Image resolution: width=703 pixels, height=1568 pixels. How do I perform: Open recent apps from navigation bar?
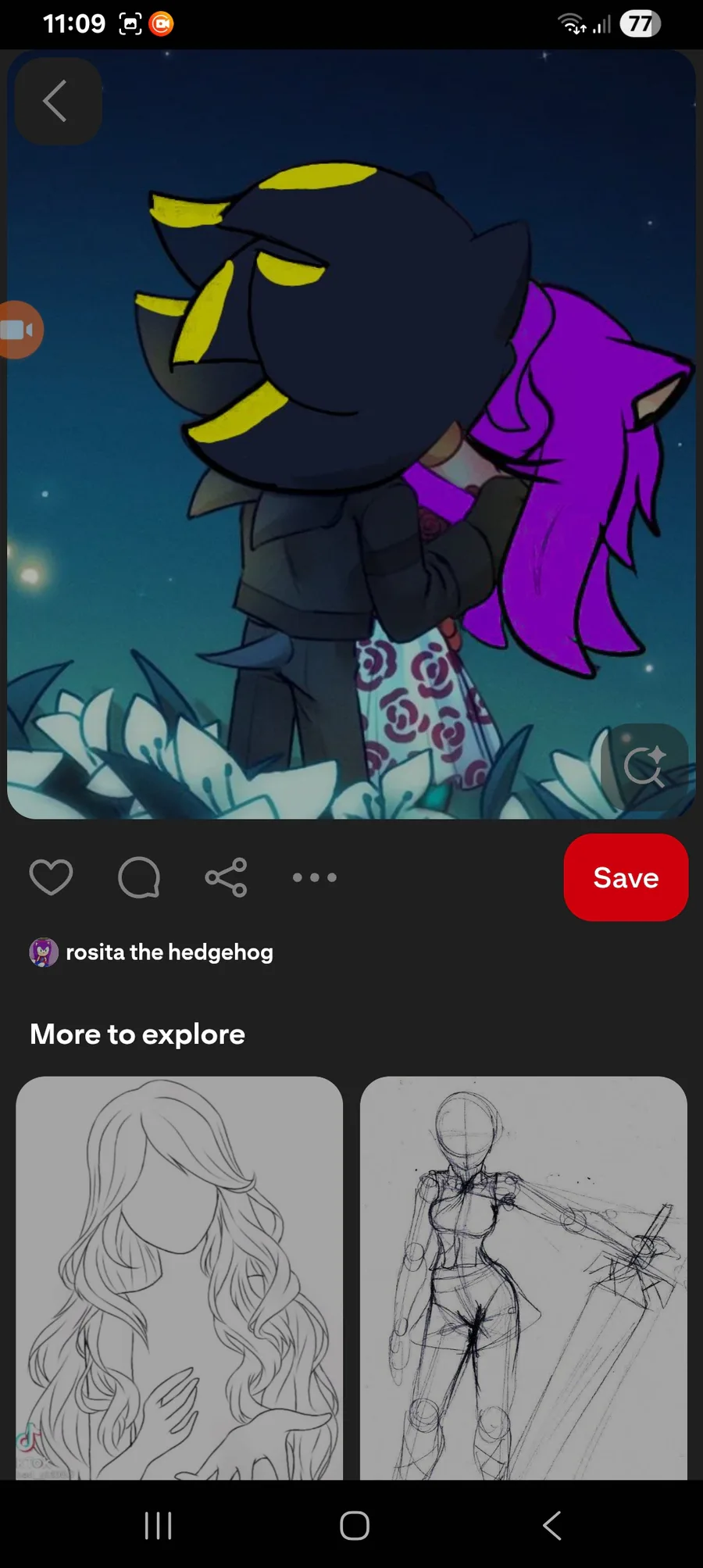click(x=158, y=1525)
